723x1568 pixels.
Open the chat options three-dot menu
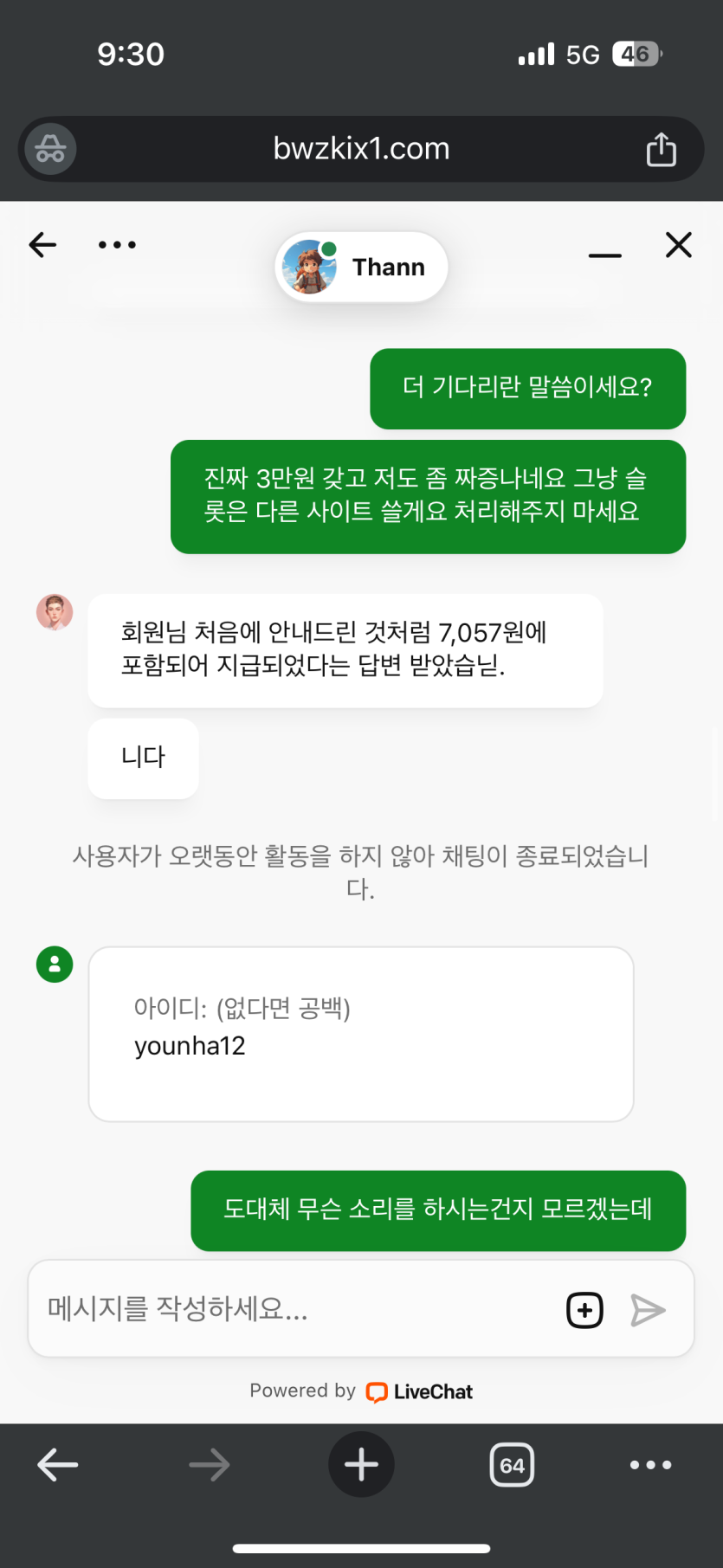coord(117,245)
